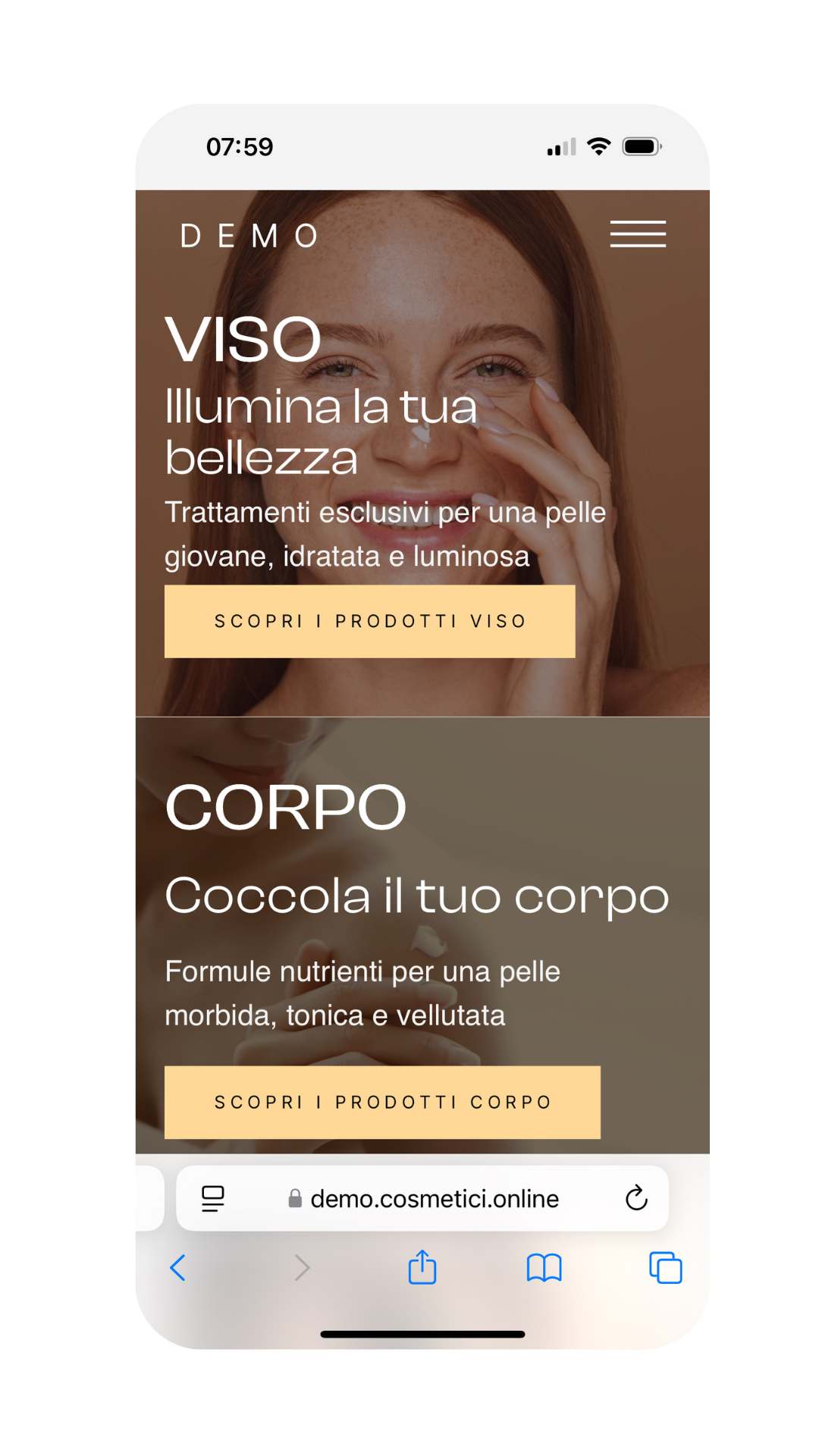
Task: Reload the page
Action: (x=636, y=1198)
